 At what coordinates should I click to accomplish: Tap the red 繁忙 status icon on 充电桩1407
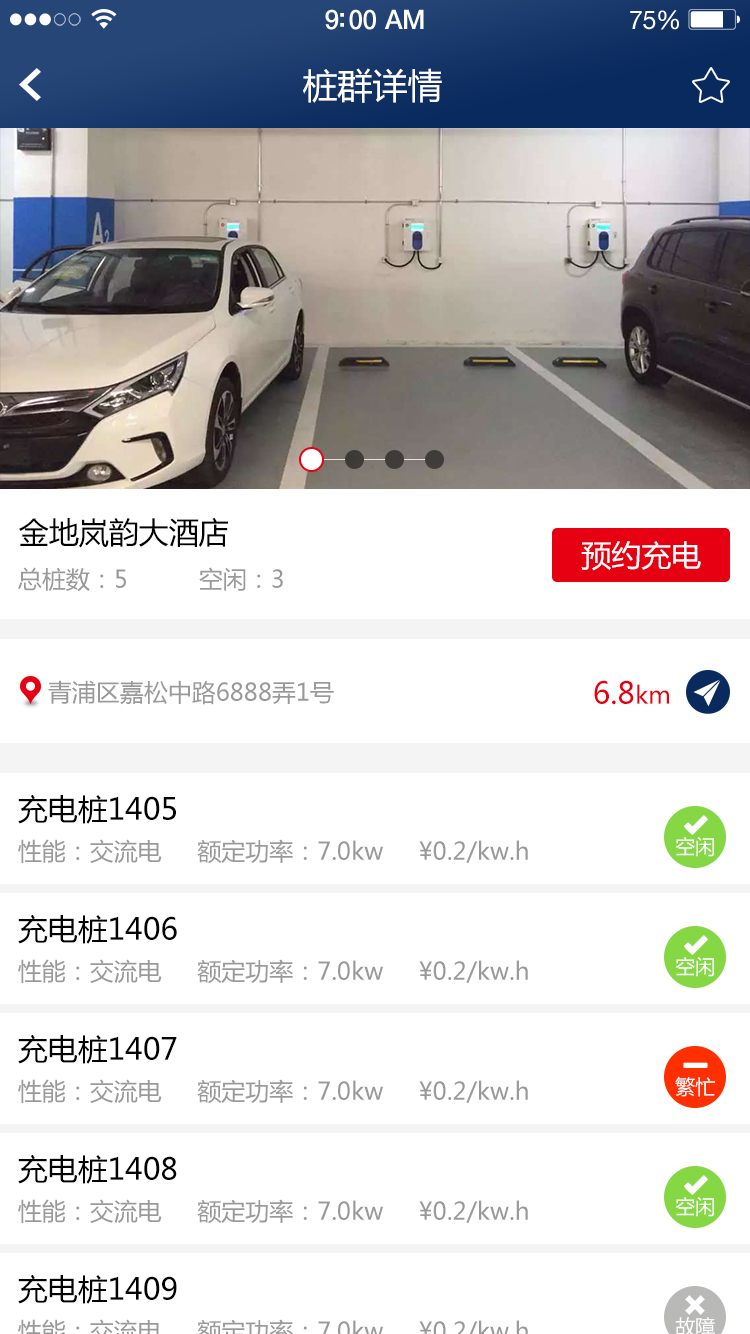pyautogui.click(x=694, y=1077)
